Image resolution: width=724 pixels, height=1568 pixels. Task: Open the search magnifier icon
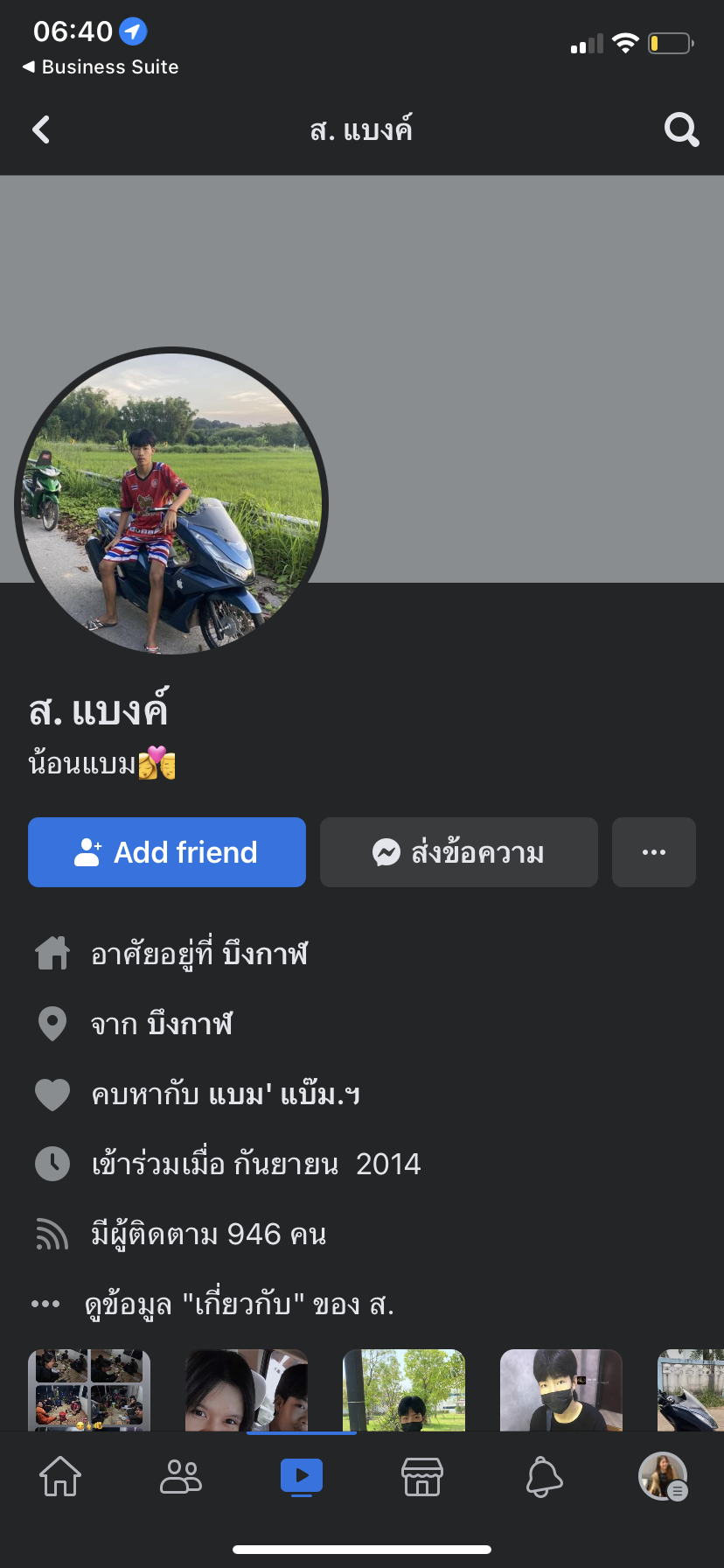[x=681, y=130]
